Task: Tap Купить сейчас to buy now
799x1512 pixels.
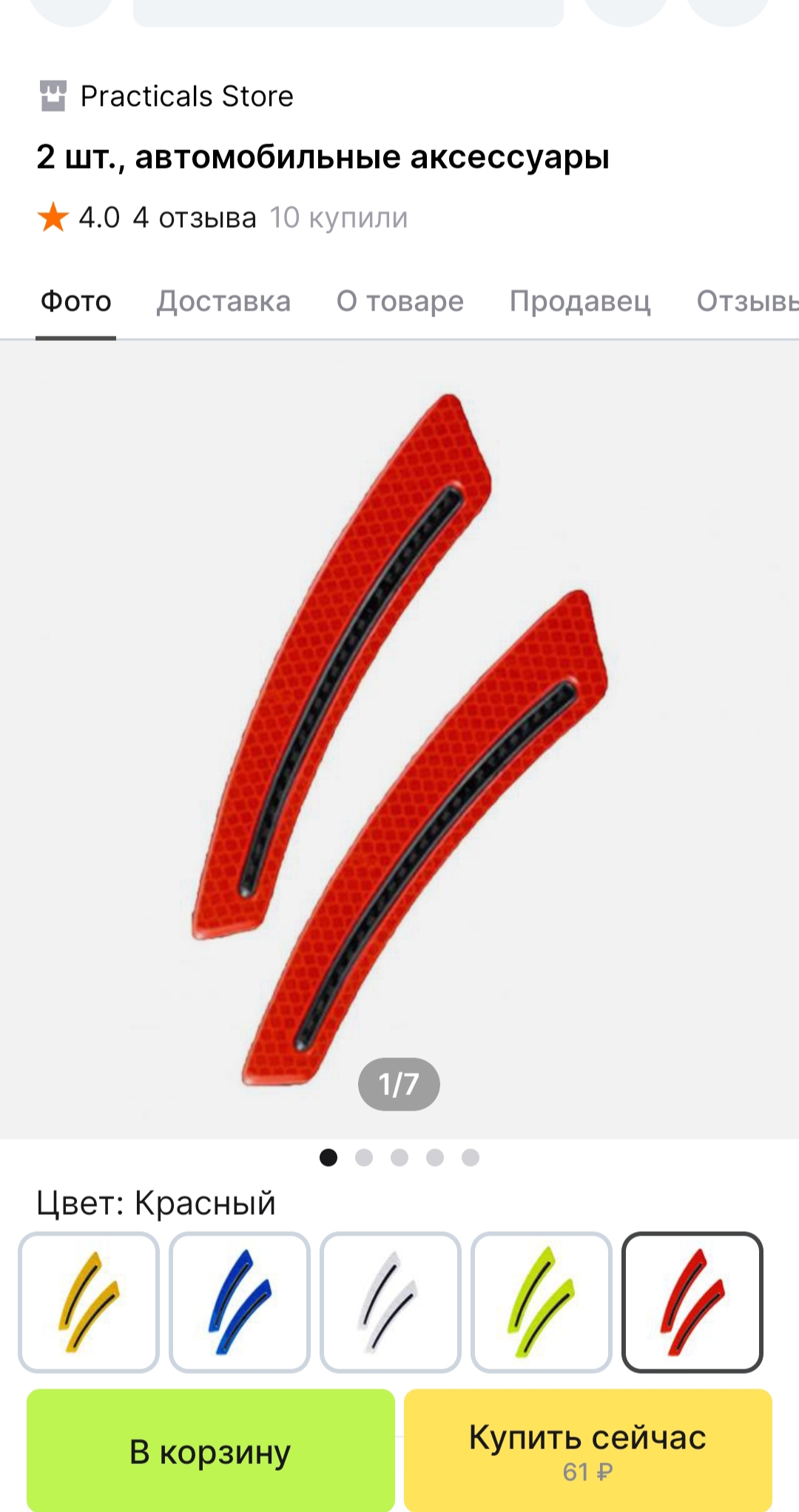Action: (588, 1451)
